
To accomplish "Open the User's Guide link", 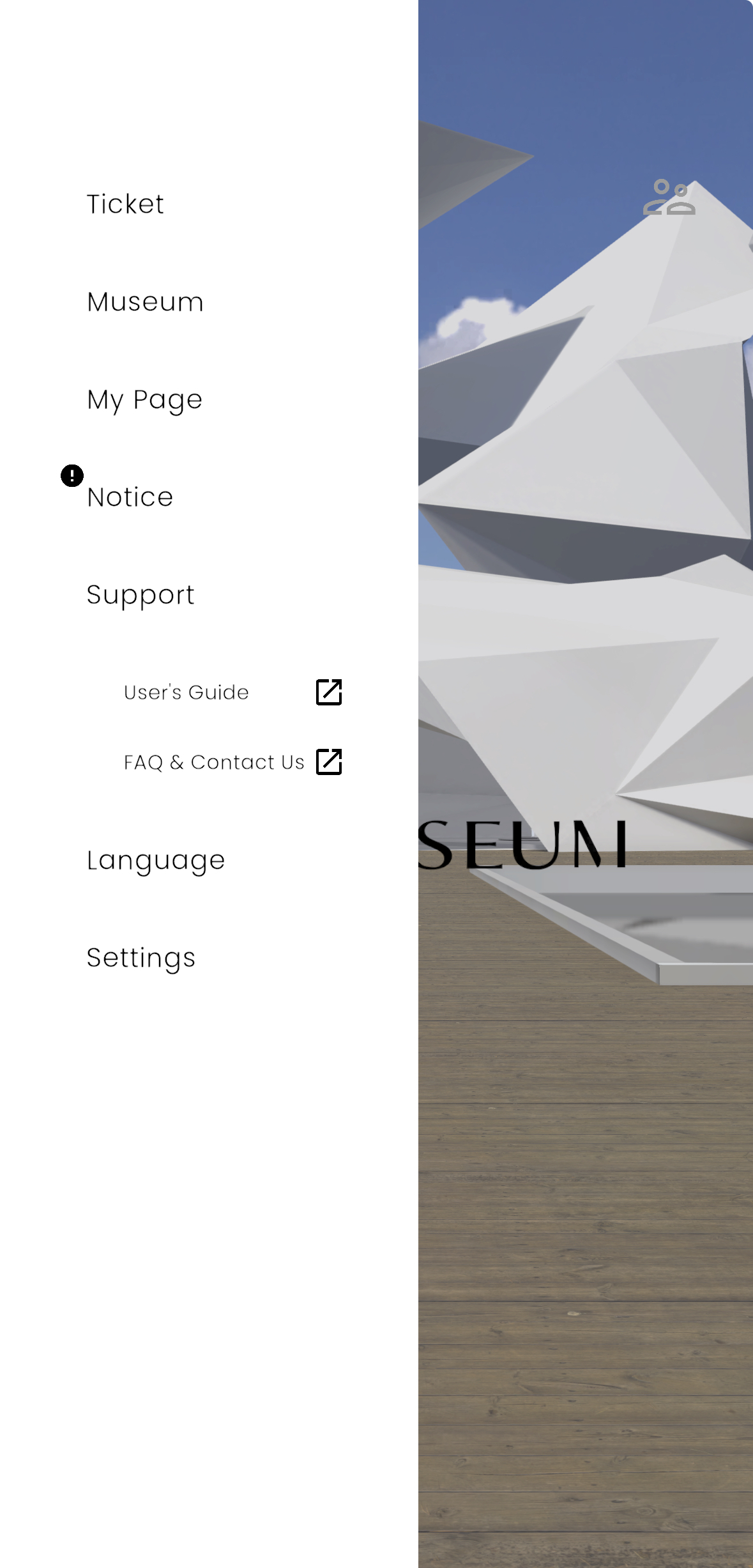I will click(186, 692).
